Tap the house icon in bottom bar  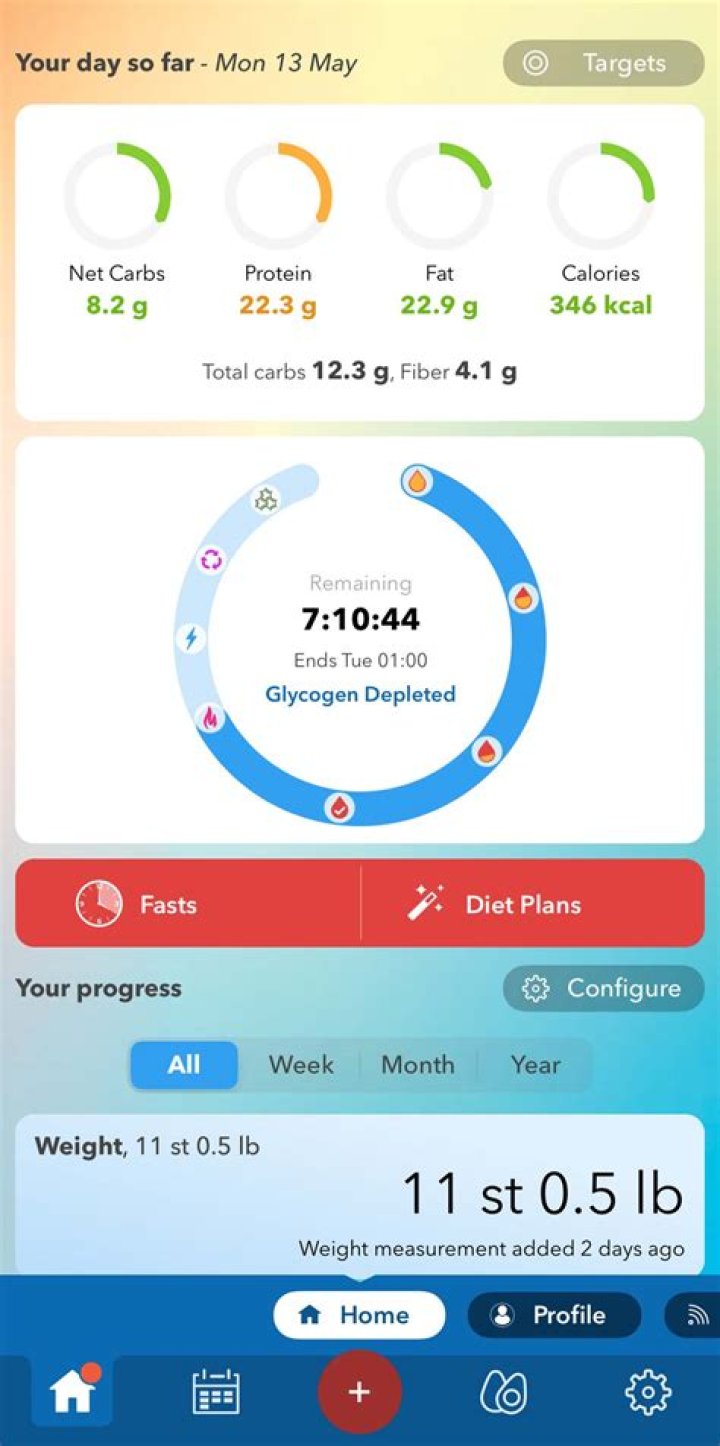click(x=72, y=1391)
